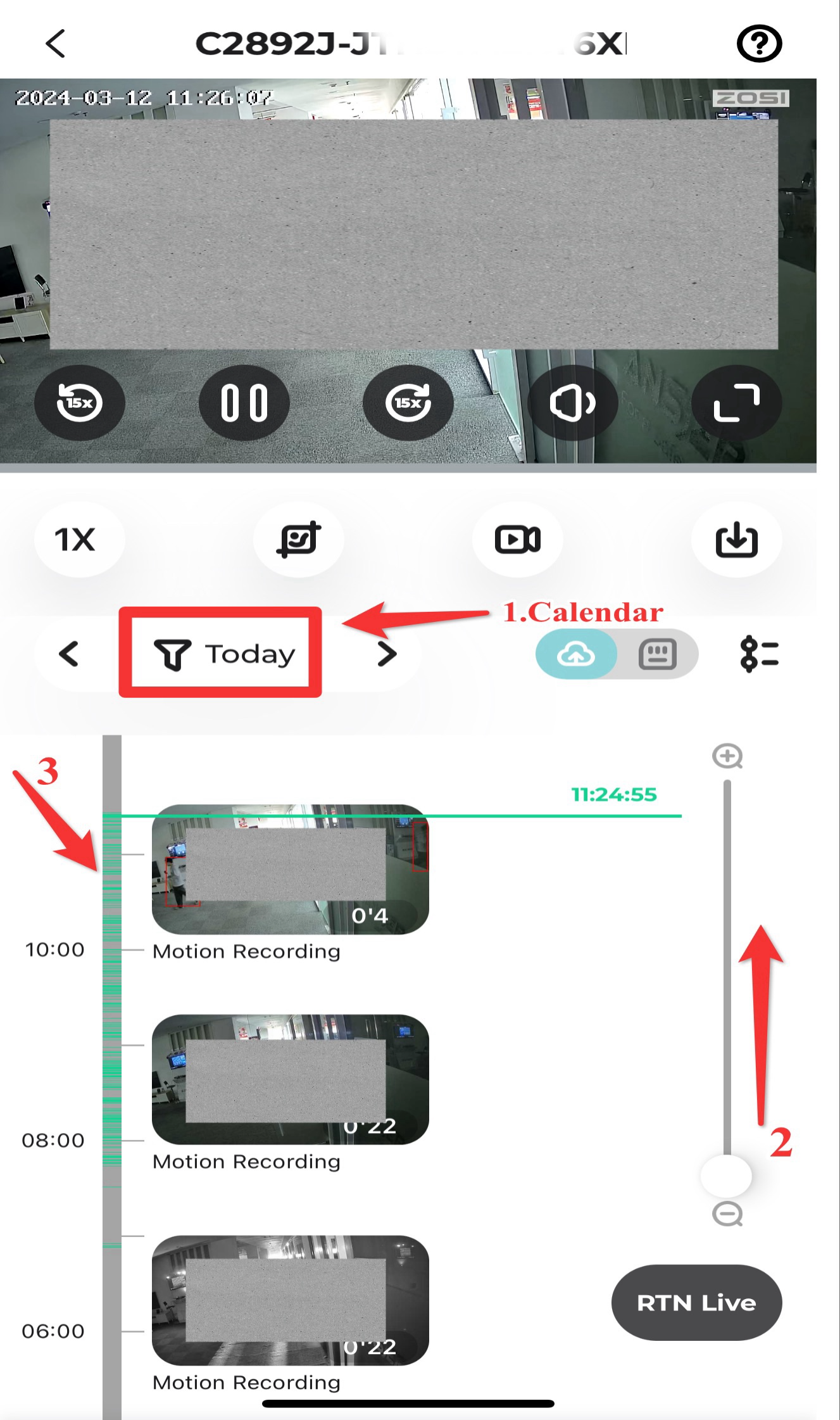
Task: Skip forward 15 seconds
Action: click(408, 403)
